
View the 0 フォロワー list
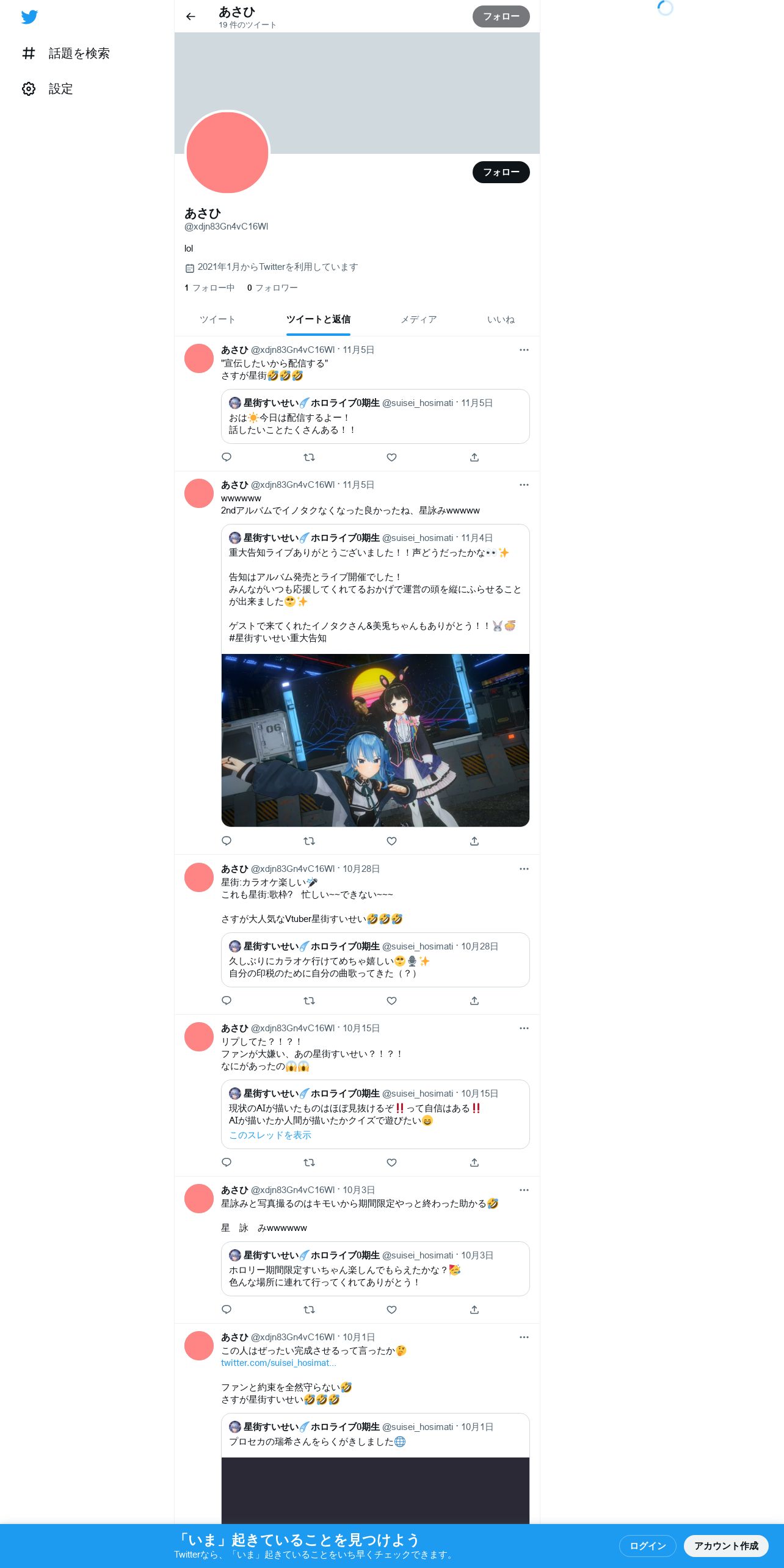[x=272, y=288]
